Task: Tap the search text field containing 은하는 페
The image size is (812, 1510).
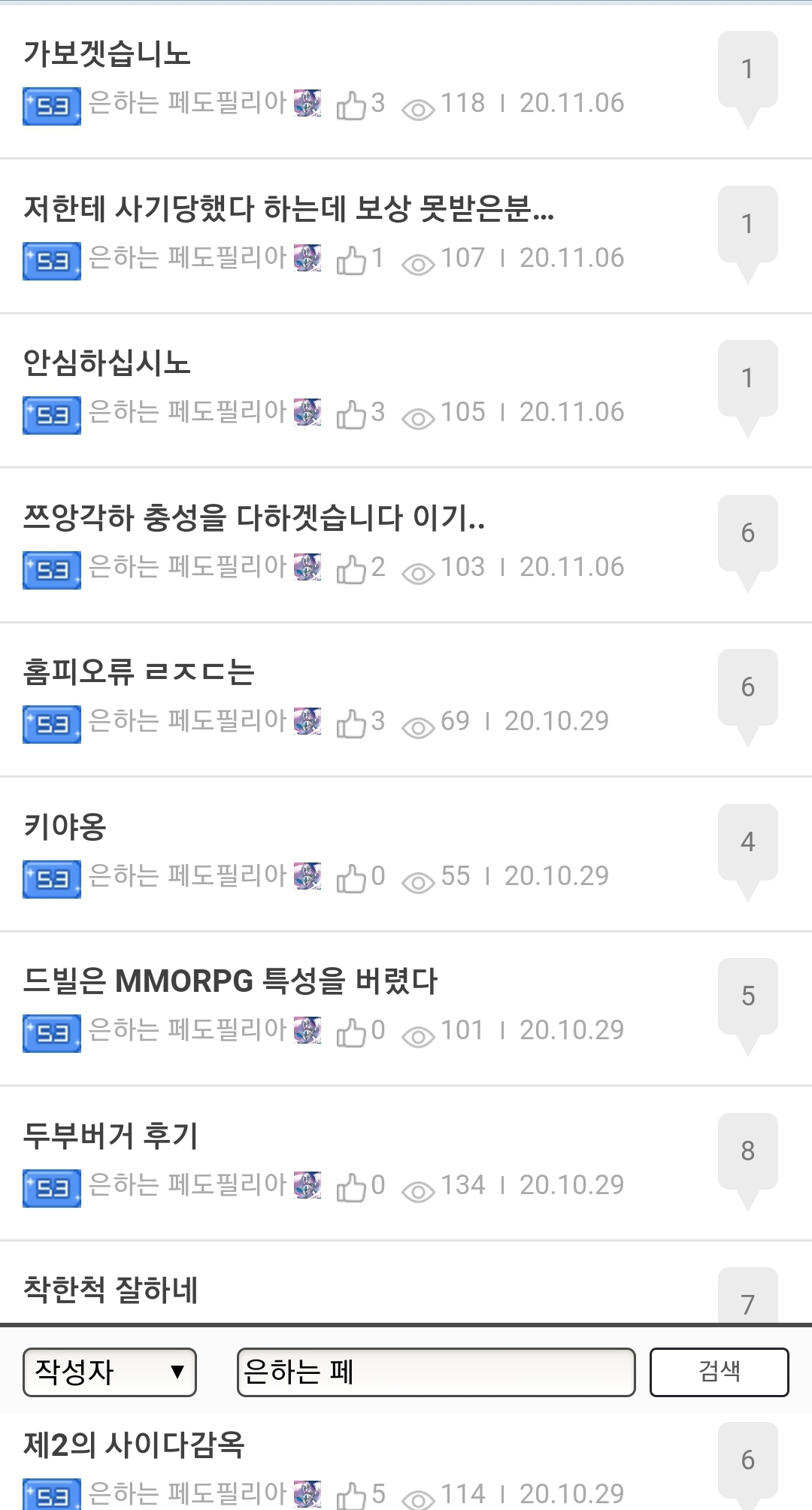Action: pyautogui.click(x=436, y=1372)
